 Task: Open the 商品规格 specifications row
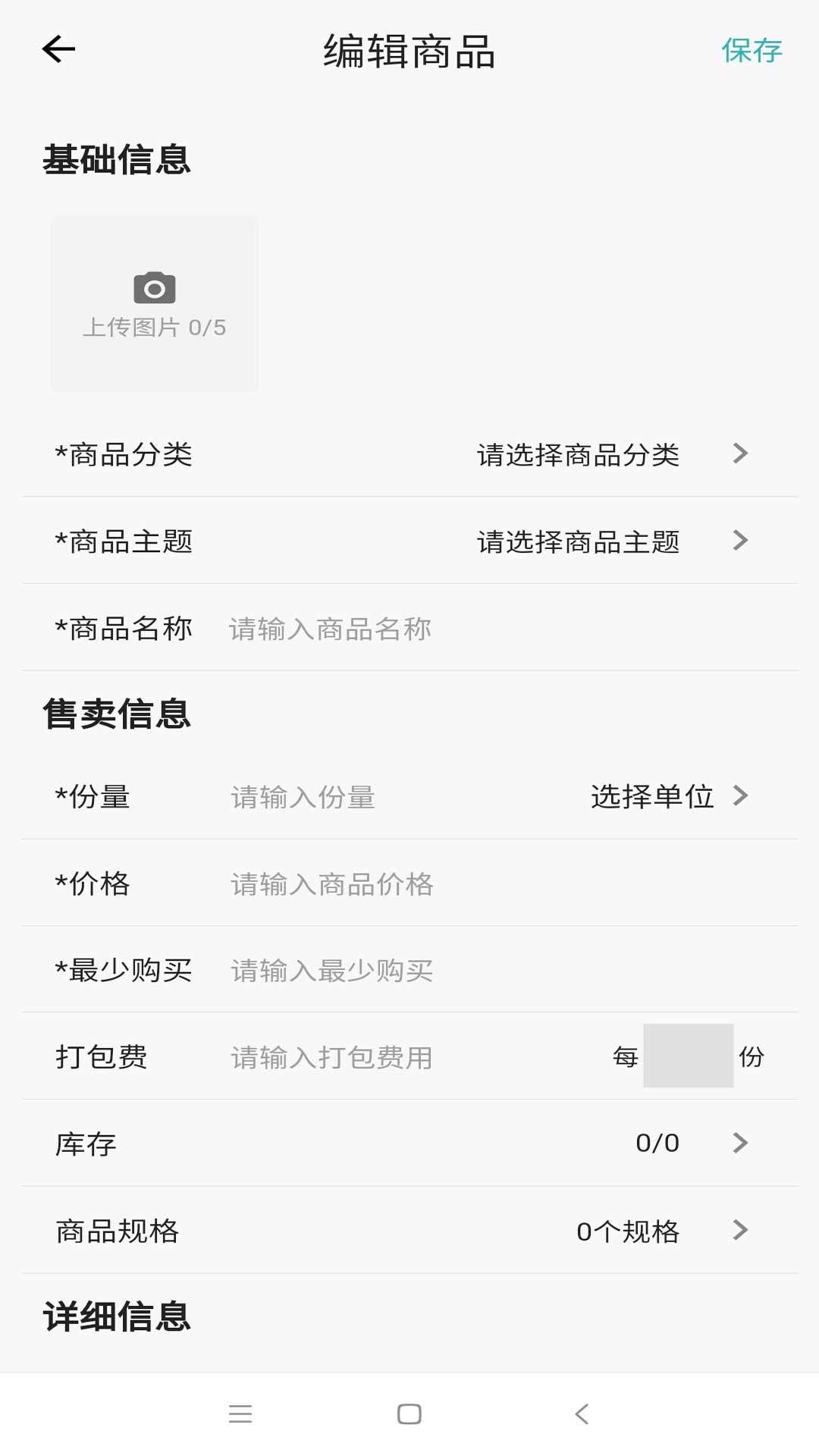click(x=409, y=1230)
